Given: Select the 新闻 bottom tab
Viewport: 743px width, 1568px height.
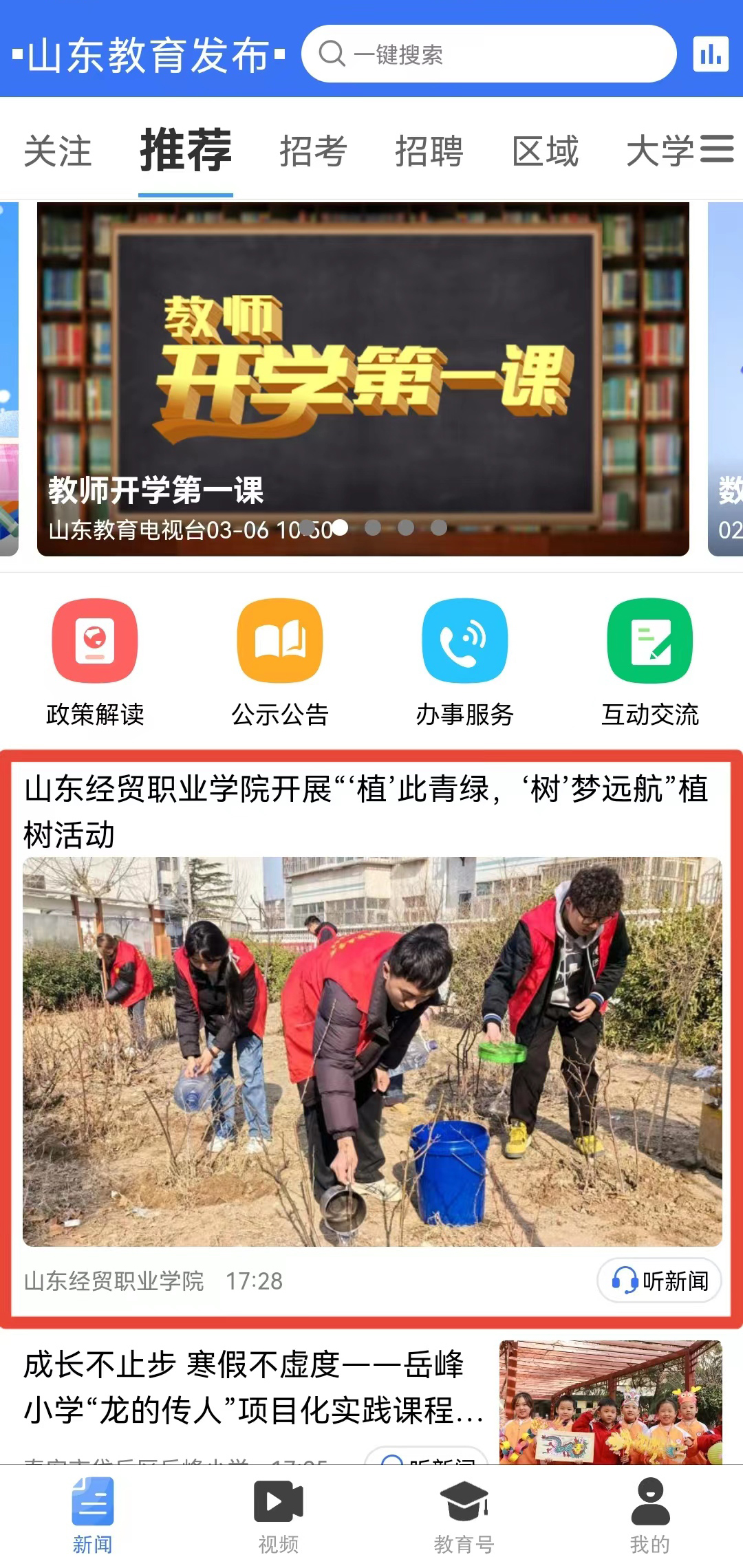Looking at the screenshot, I should pos(93,1516).
